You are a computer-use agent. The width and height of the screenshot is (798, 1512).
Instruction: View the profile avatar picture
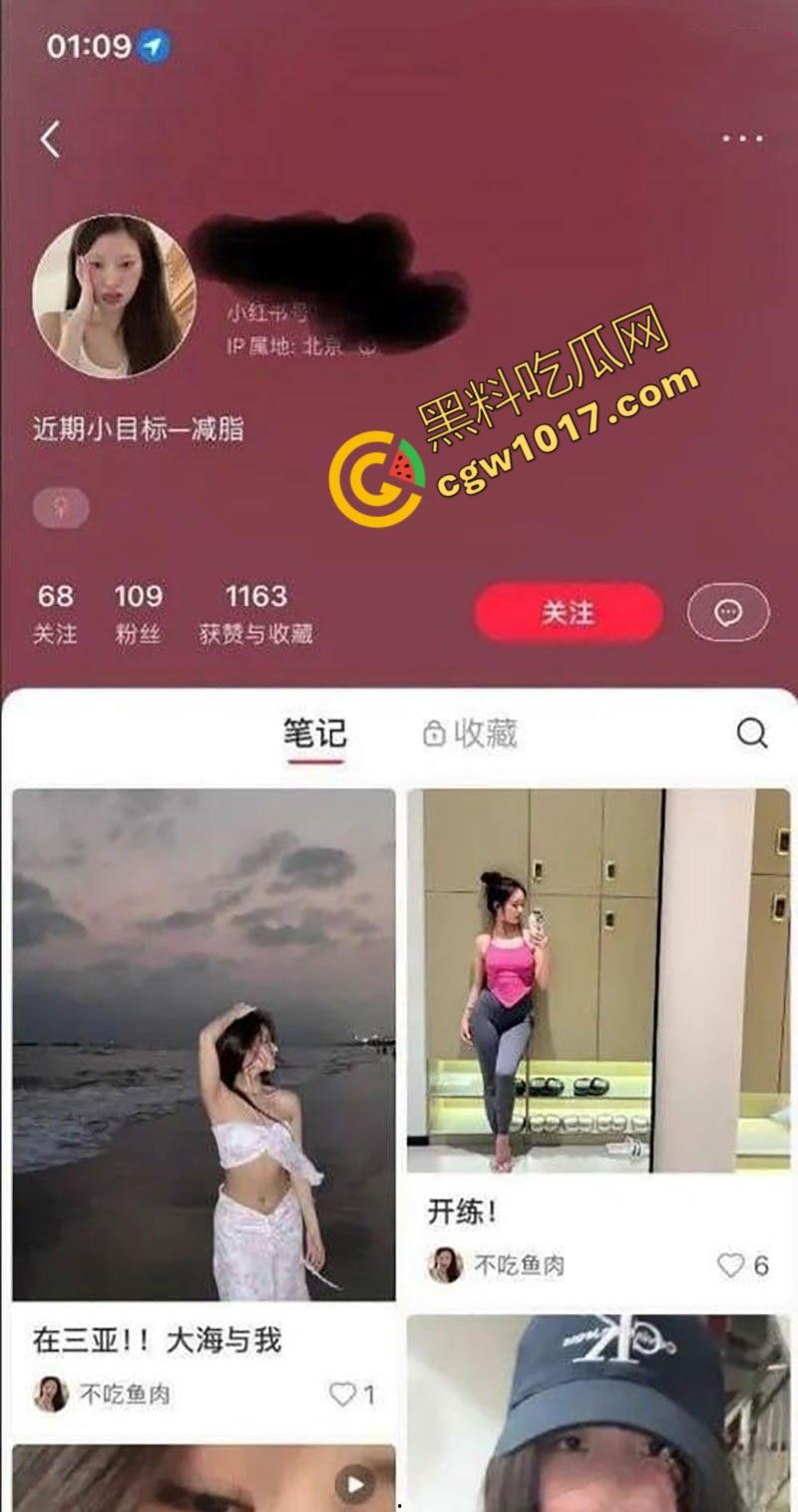tap(114, 296)
